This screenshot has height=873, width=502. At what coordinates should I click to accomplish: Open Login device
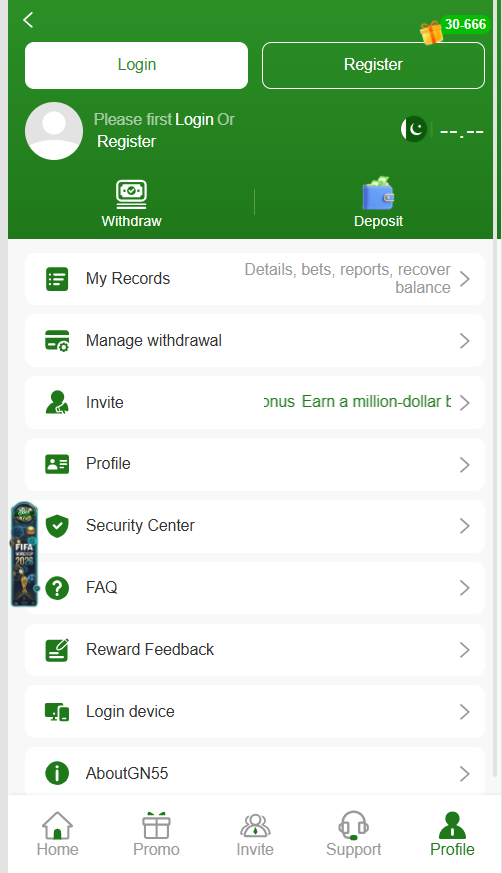pyautogui.click(x=255, y=712)
